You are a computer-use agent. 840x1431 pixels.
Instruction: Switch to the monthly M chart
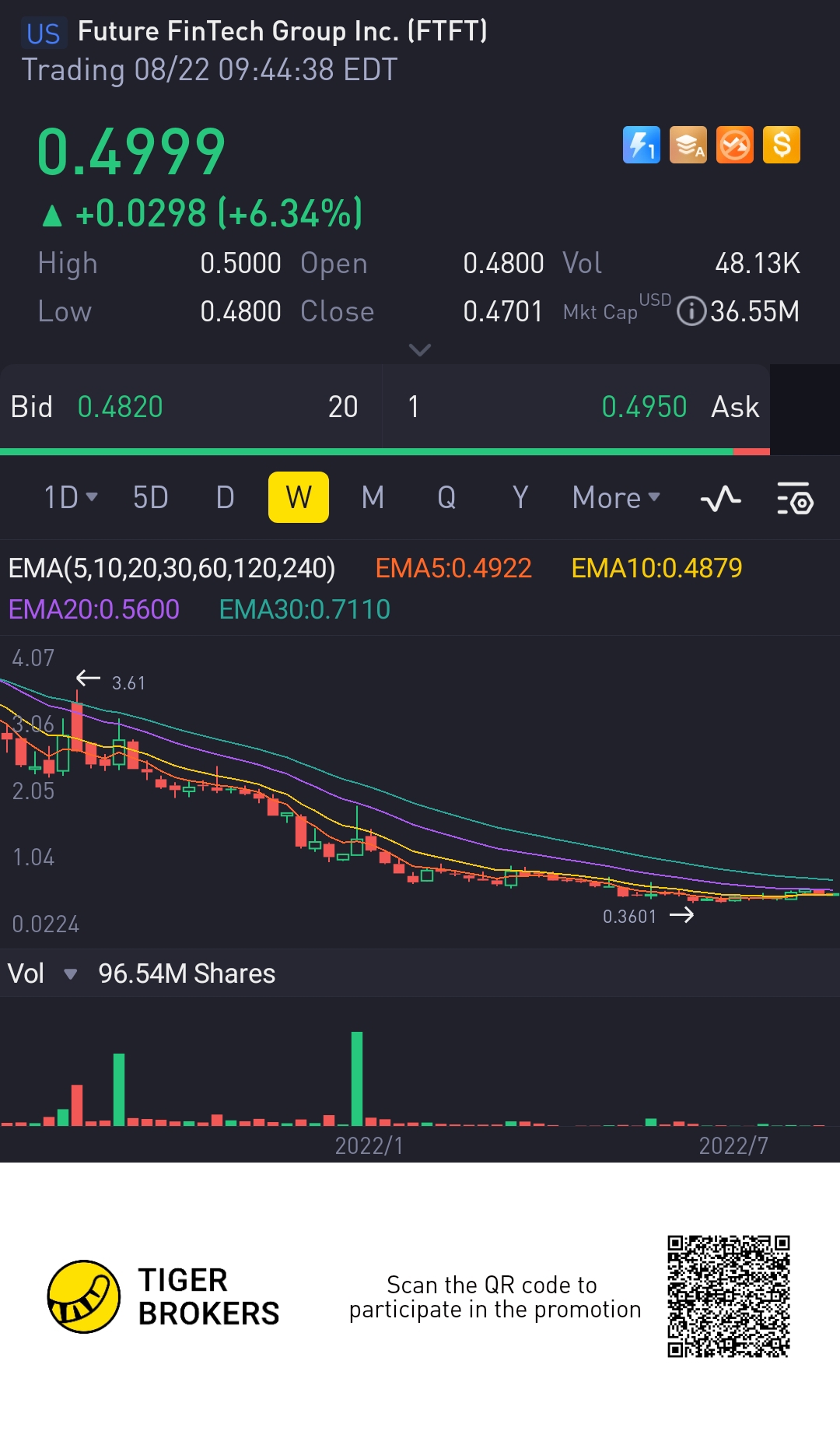click(373, 497)
